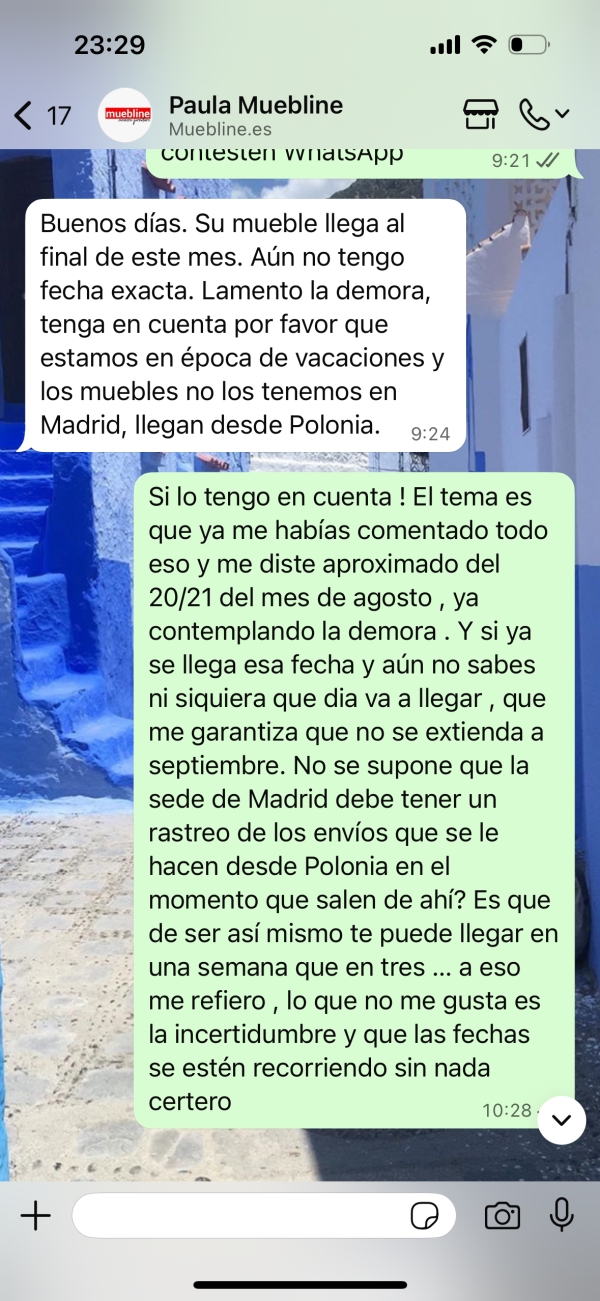Open Paula Muebline contact info

point(255,115)
